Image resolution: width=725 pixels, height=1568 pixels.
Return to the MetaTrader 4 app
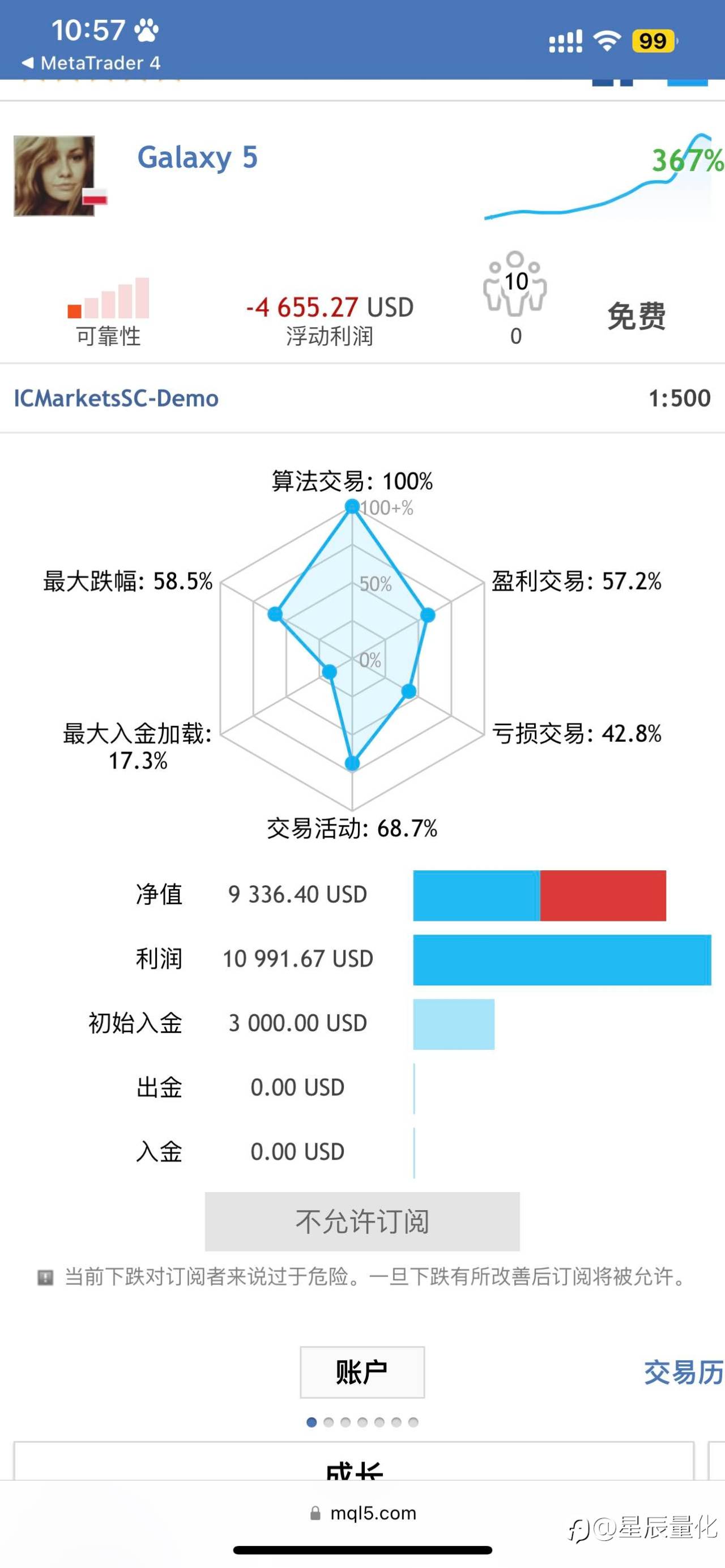pyautogui.click(x=91, y=63)
